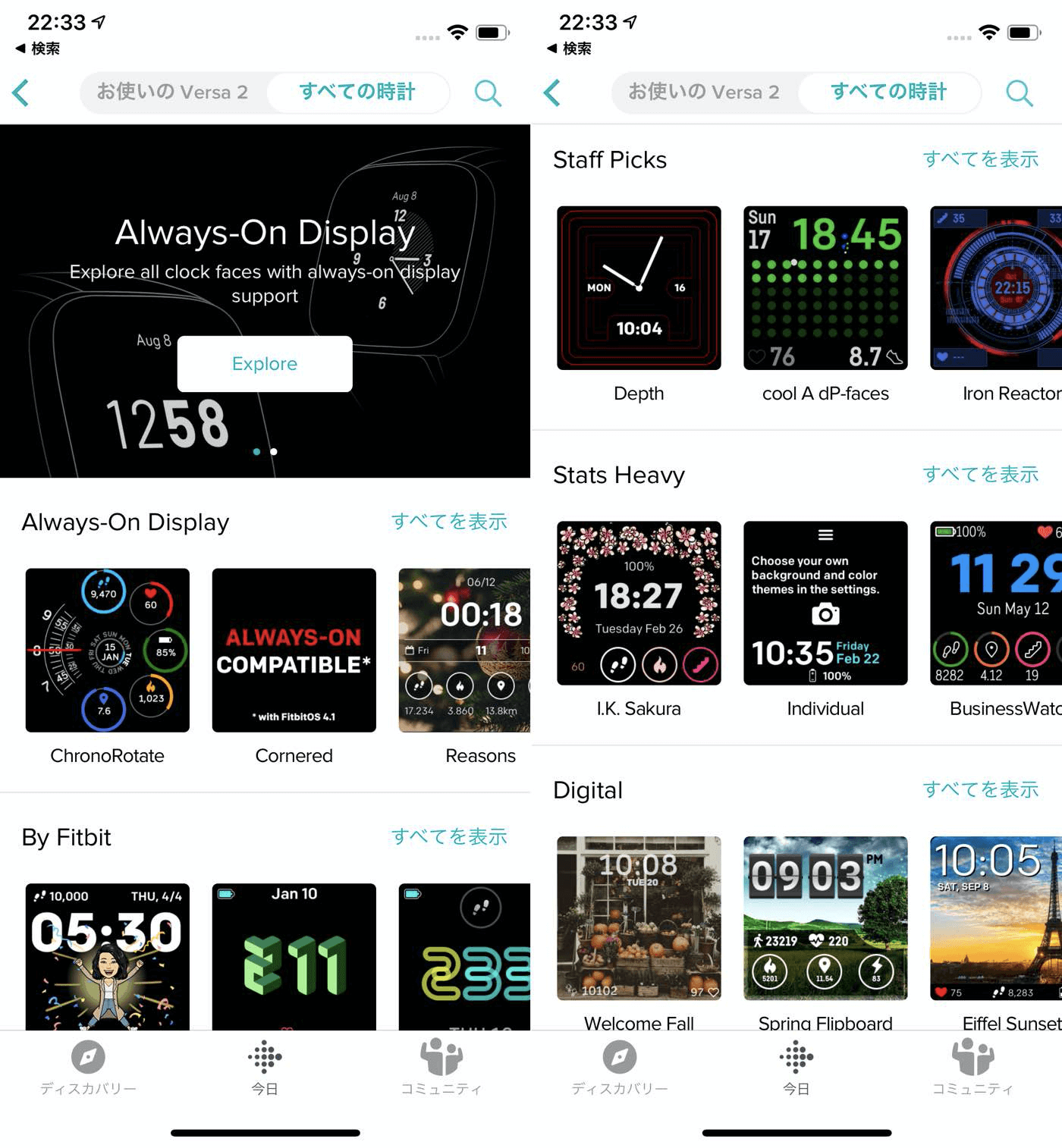
Task: Open the Reasons clock face
Action: coord(464,651)
